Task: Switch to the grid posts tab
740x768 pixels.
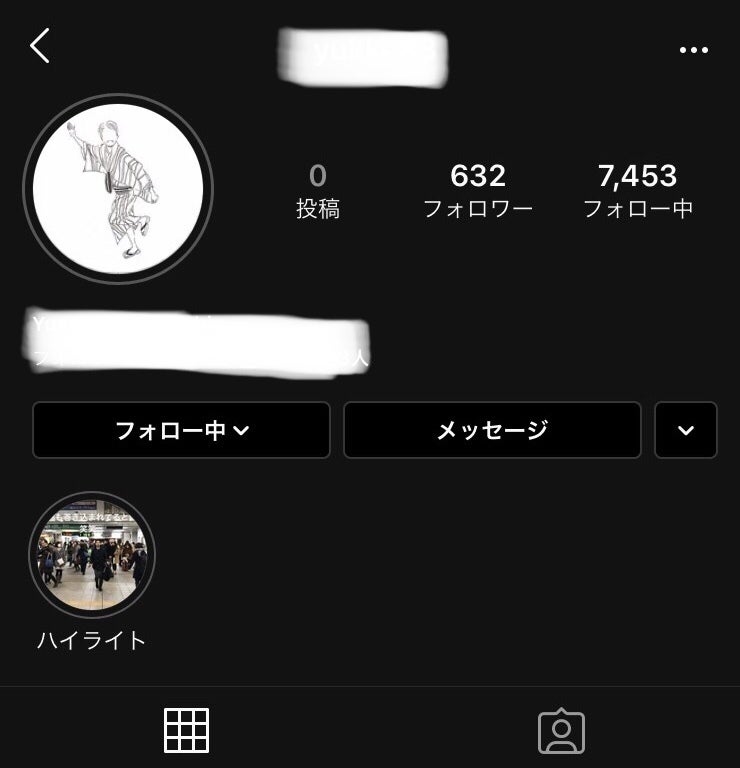Action: [x=186, y=730]
